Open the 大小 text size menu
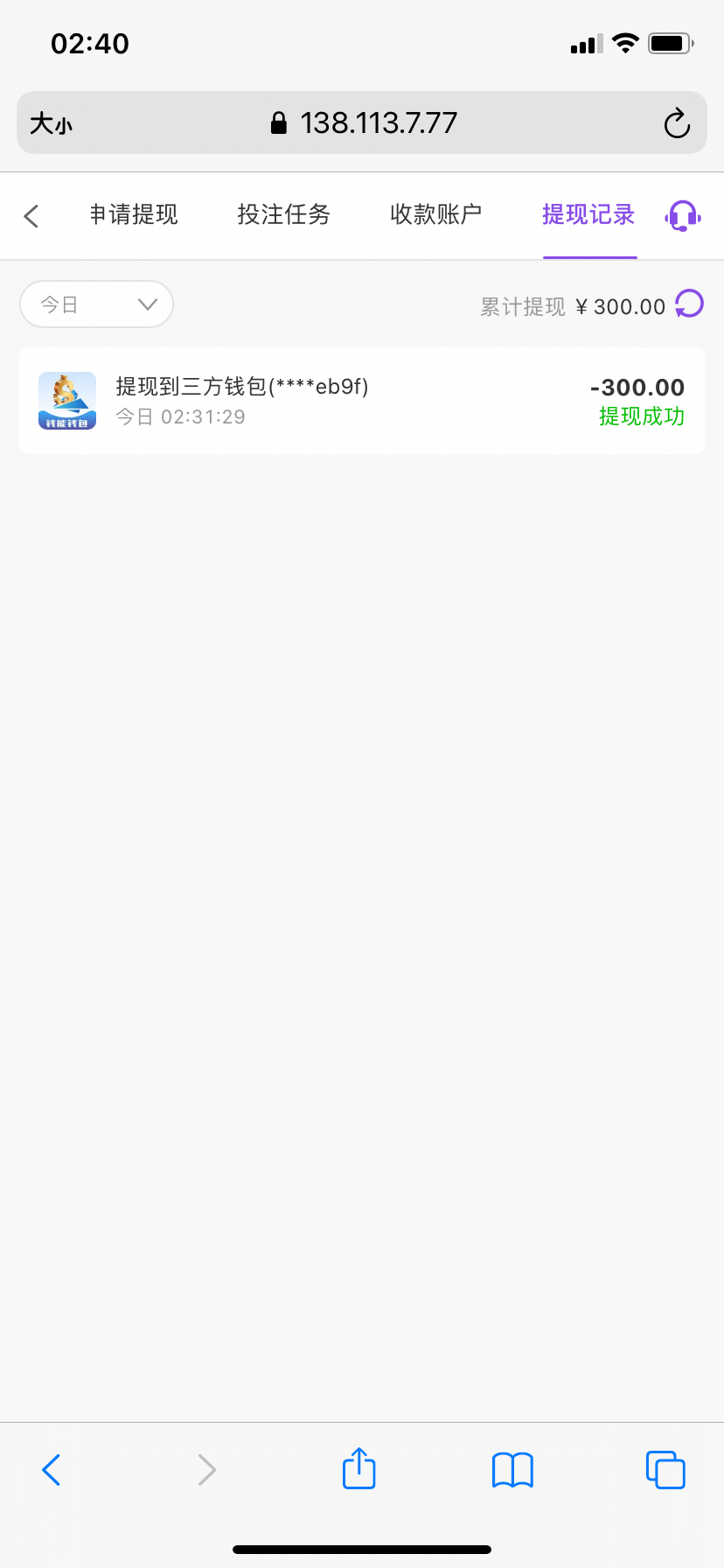The image size is (724, 1568). click(x=52, y=123)
